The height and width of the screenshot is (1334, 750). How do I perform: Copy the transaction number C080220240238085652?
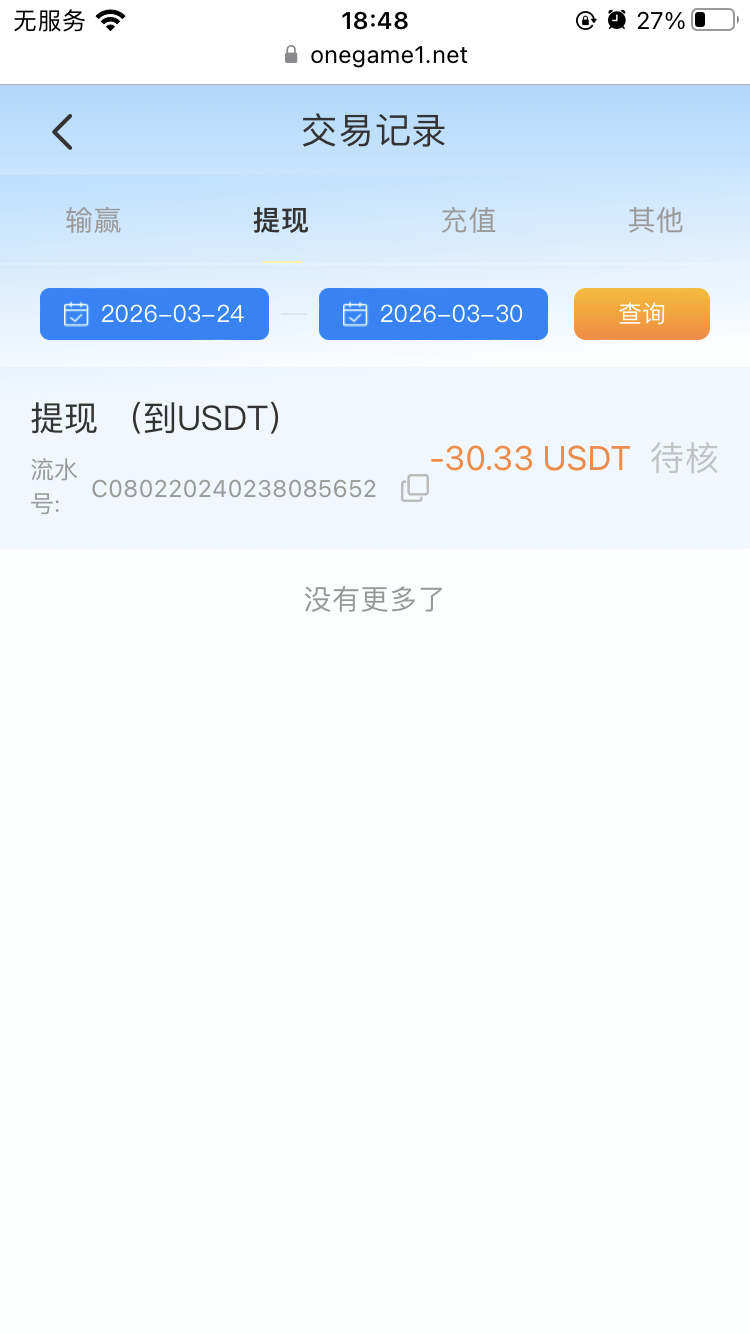(x=414, y=489)
